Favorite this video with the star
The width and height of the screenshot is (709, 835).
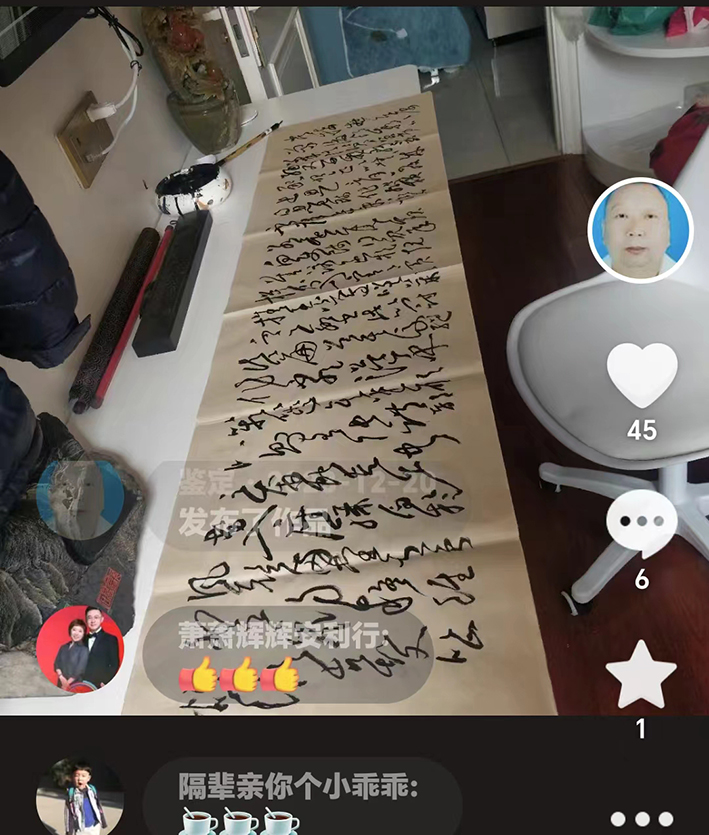(x=641, y=675)
